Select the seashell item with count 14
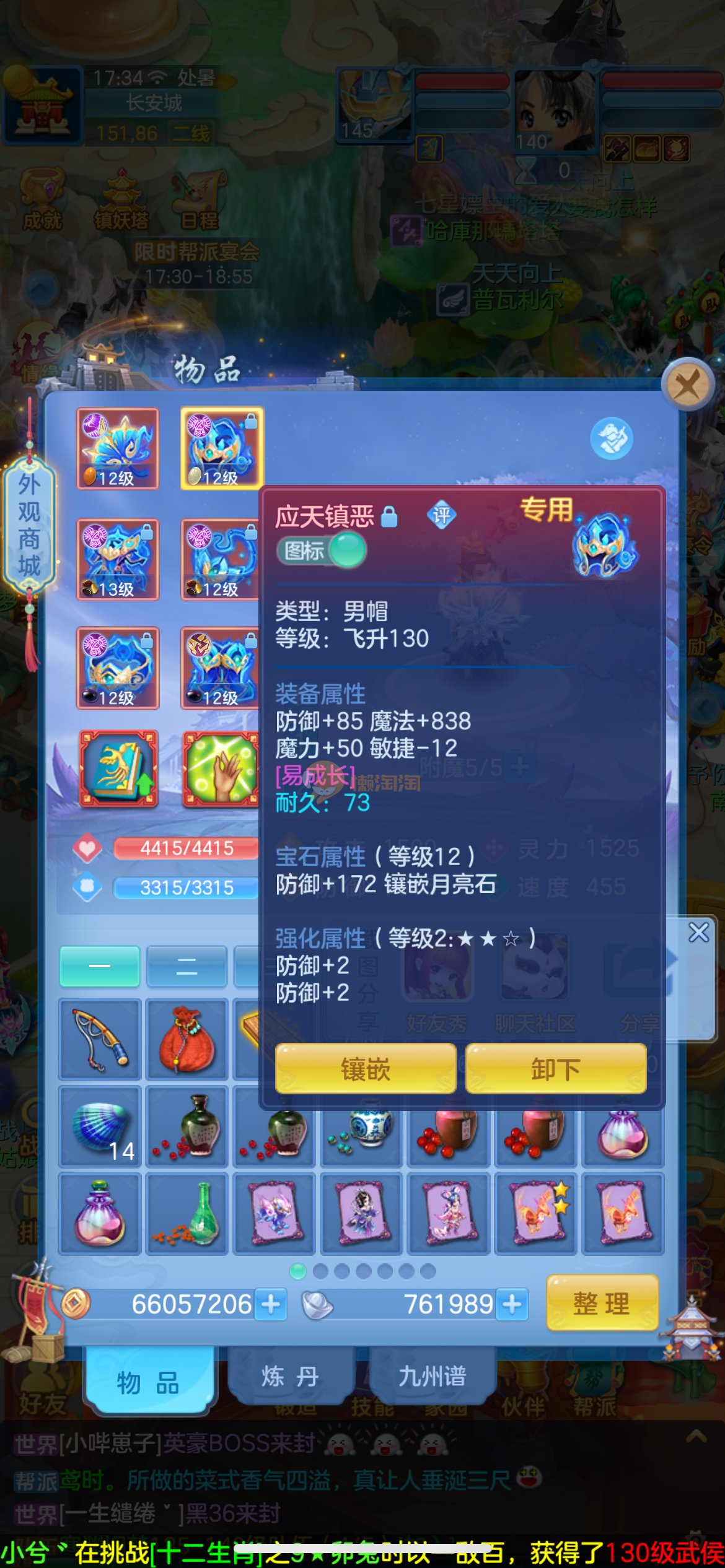 tap(100, 1127)
